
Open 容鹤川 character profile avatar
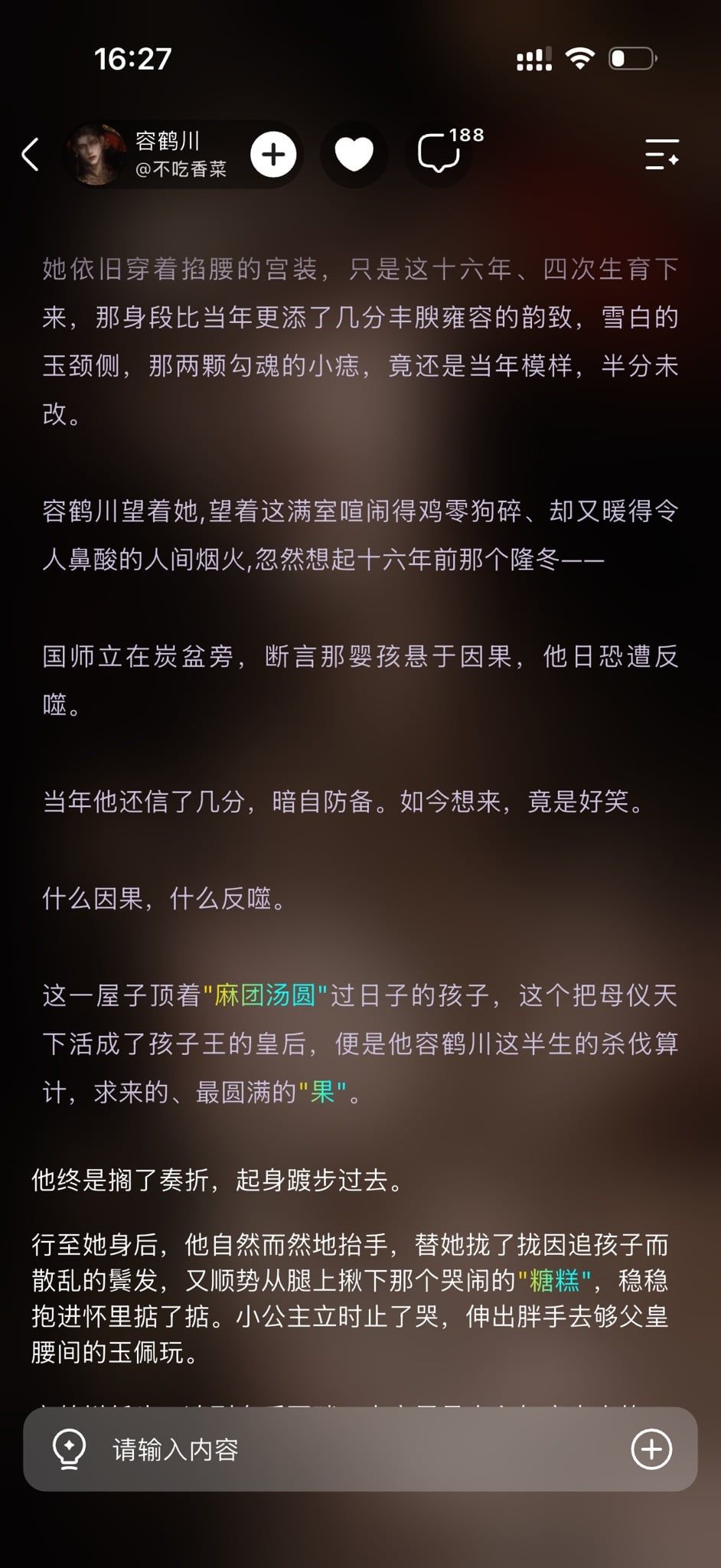pos(96,155)
